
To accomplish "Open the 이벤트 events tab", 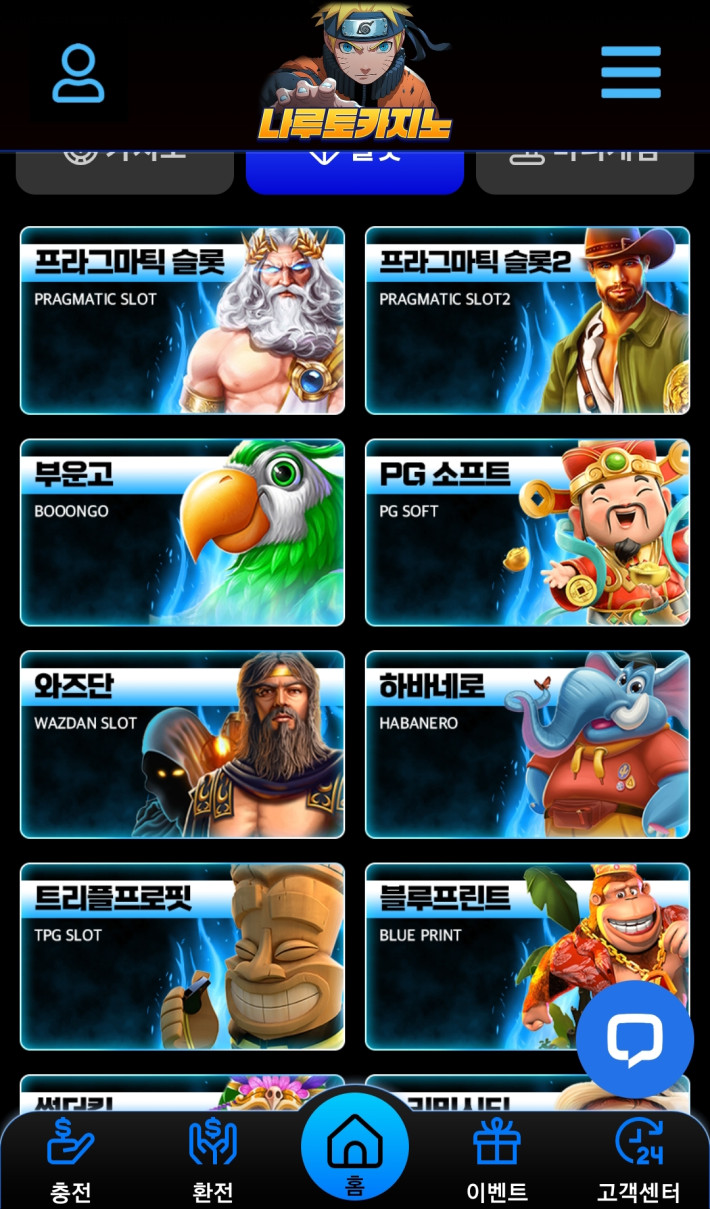I will pyautogui.click(x=497, y=1160).
